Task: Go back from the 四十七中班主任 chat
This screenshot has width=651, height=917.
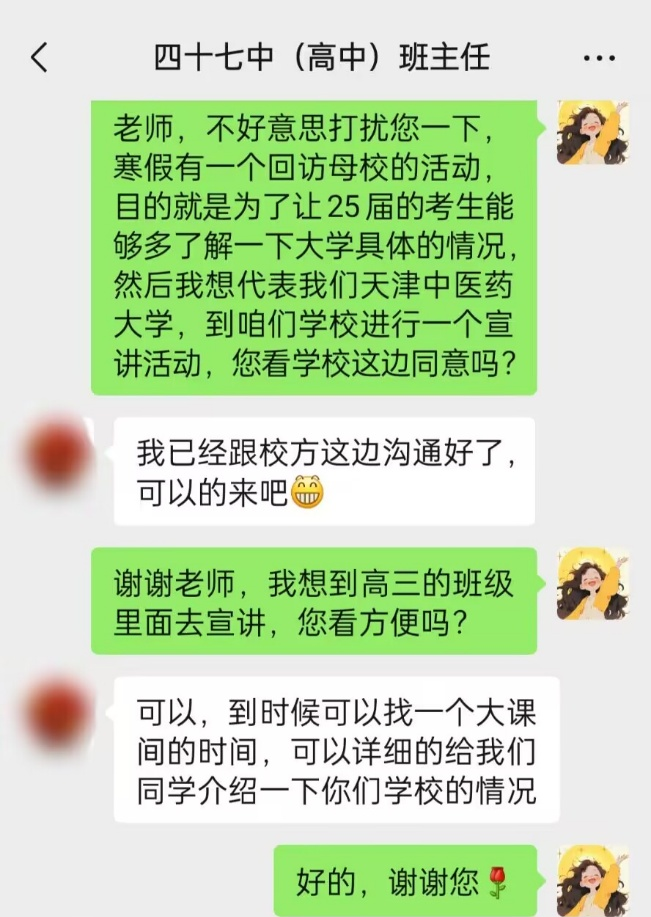Action: 39,58
